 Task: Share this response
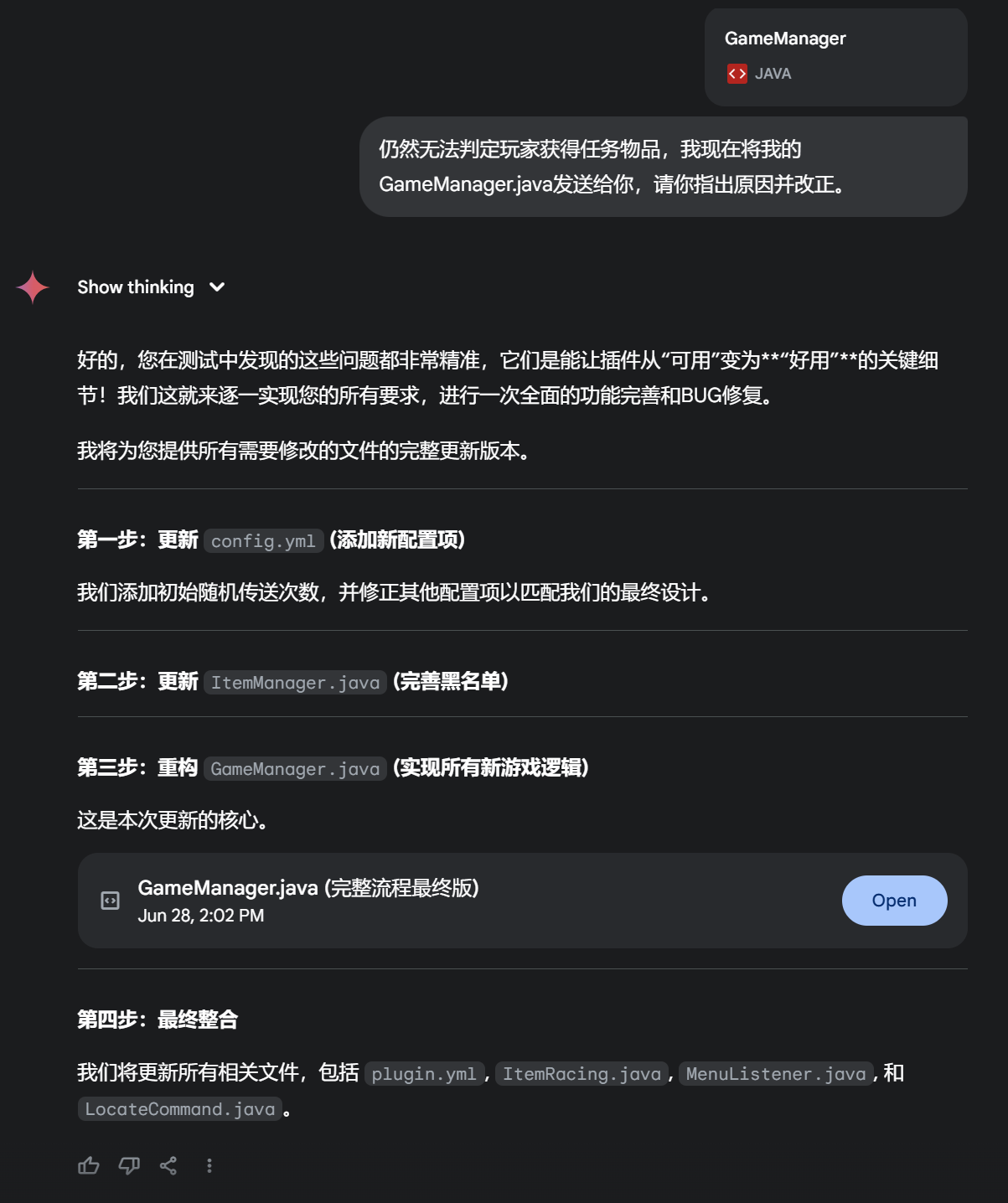pos(168,1165)
